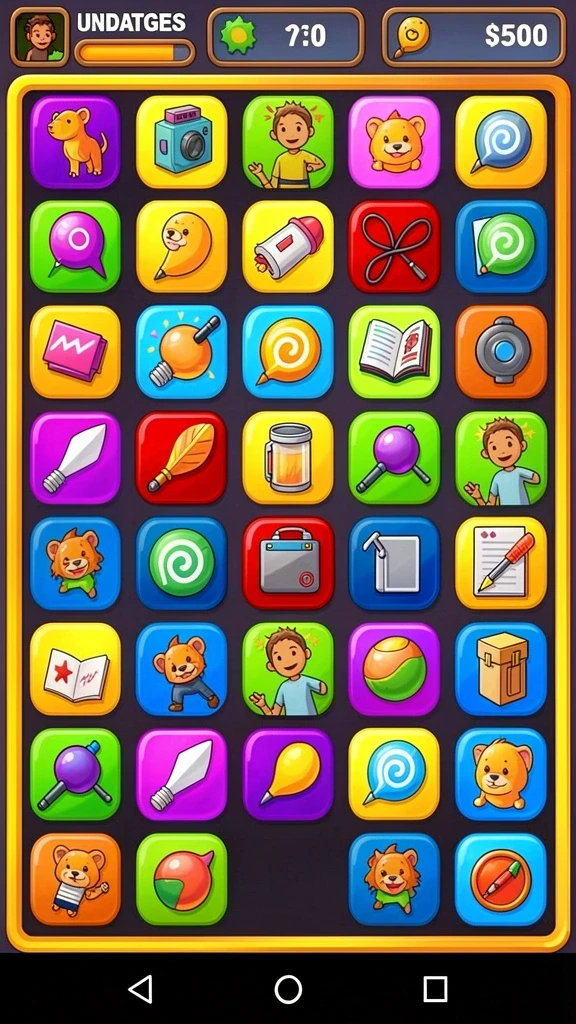This screenshot has height=1024, width=576.
Task: Select the boy in the yellow shirt tile
Action: (288, 142)
